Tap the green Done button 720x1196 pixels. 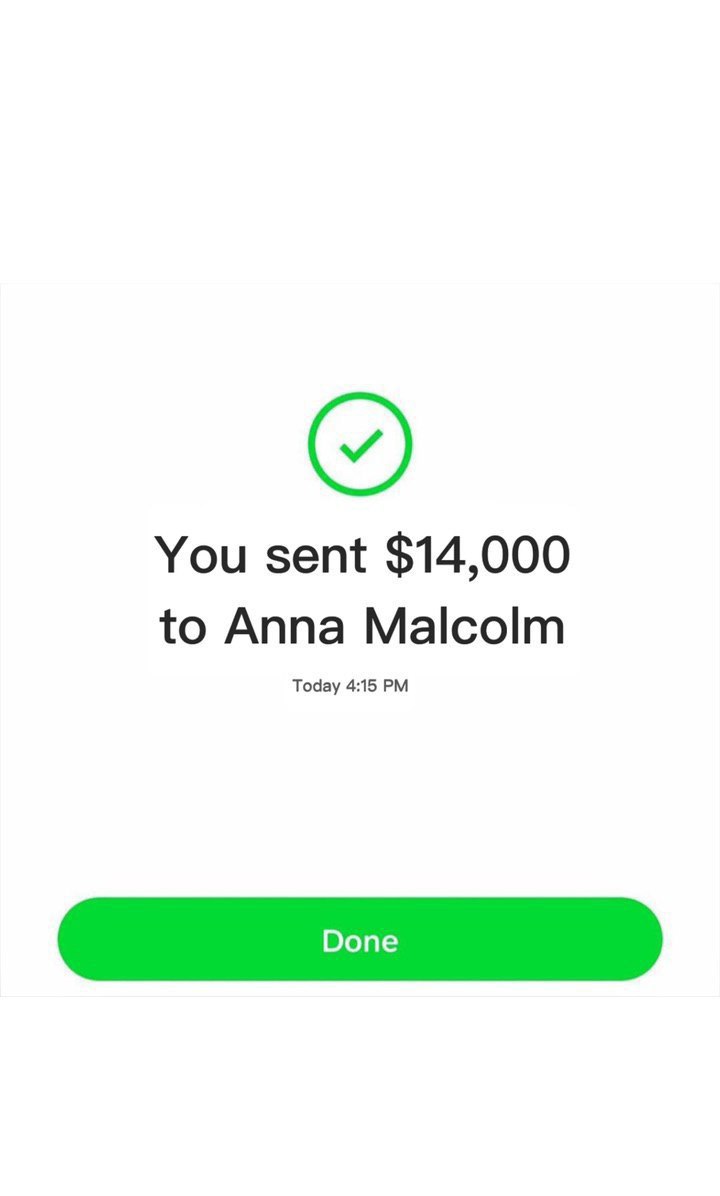click(x=360, y=939)
